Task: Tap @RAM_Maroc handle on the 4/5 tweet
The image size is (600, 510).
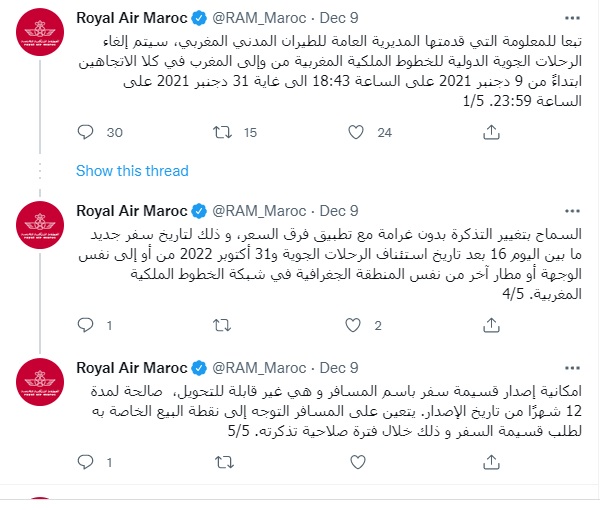Action: click(259, 211)
